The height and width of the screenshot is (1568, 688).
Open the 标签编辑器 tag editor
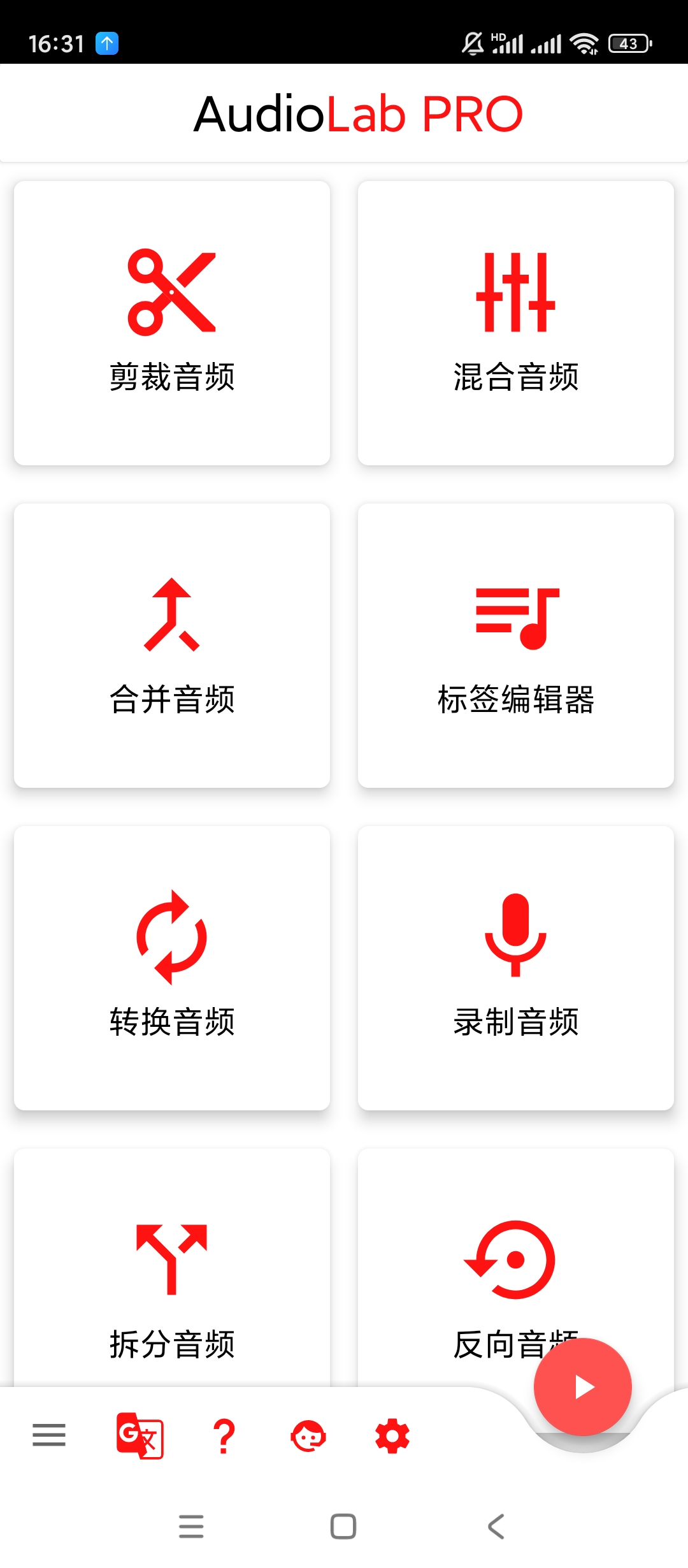click(515, 646)
